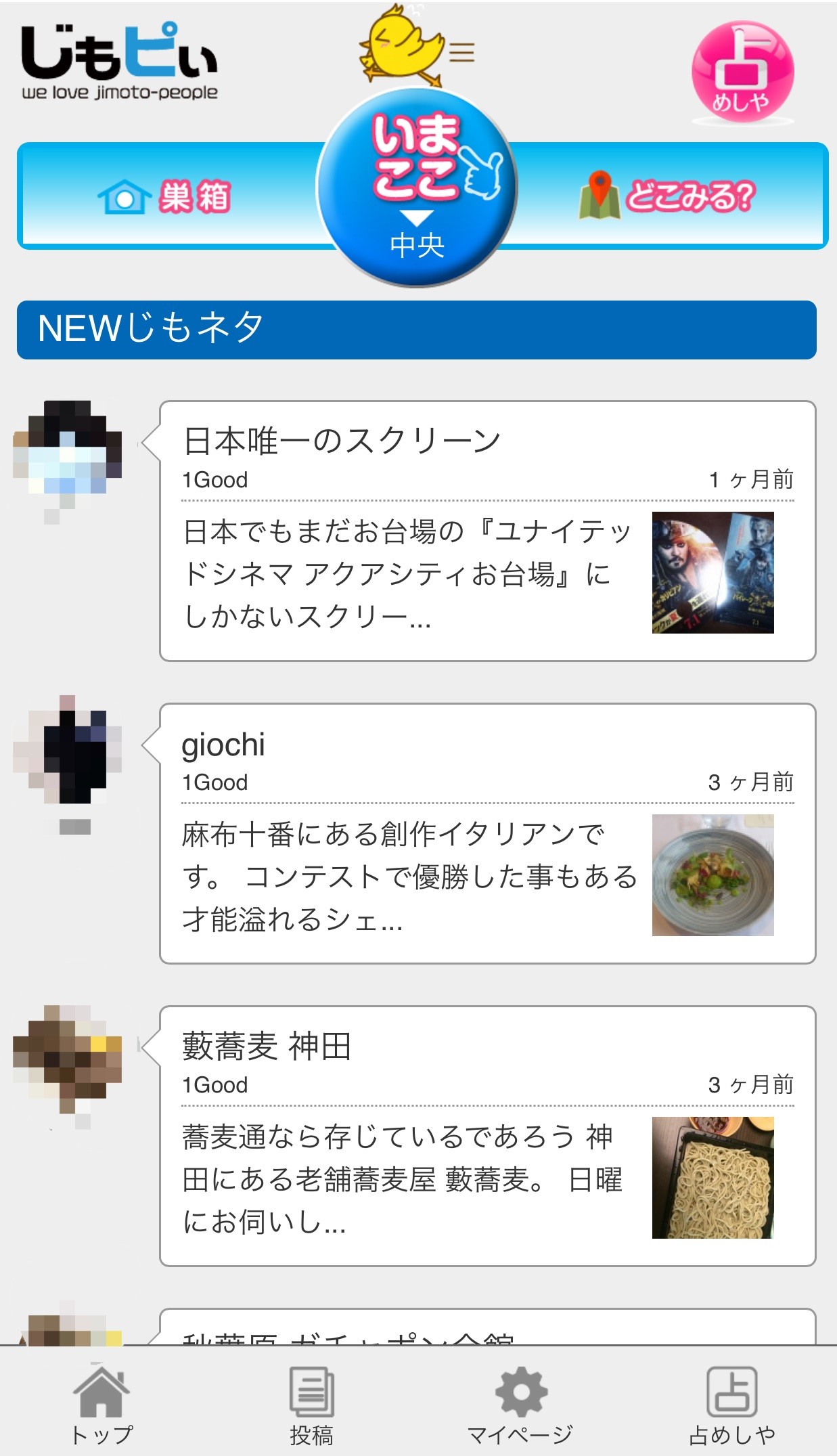Open the giochi post card

(x=487, y=833)
